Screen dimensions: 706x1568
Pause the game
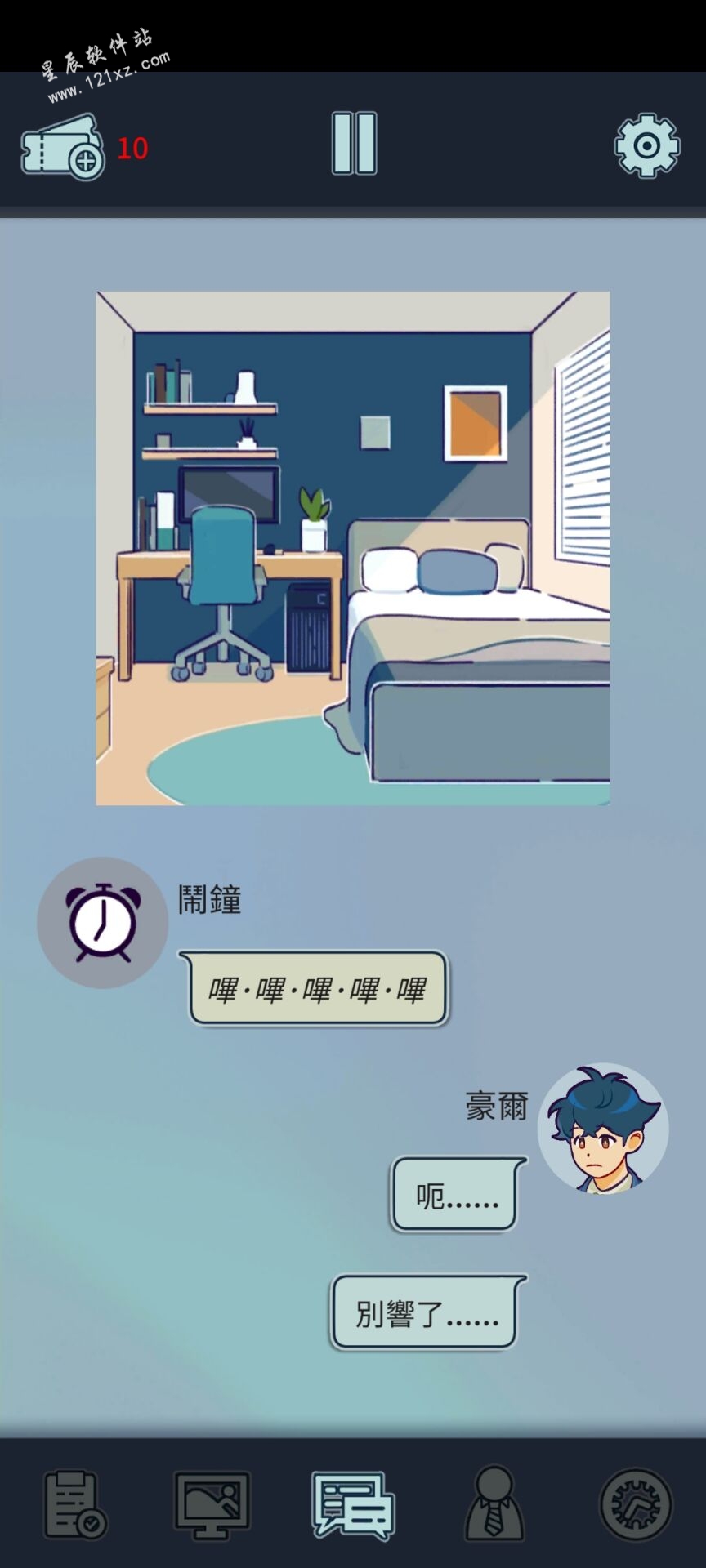click(x=354, y=143)
